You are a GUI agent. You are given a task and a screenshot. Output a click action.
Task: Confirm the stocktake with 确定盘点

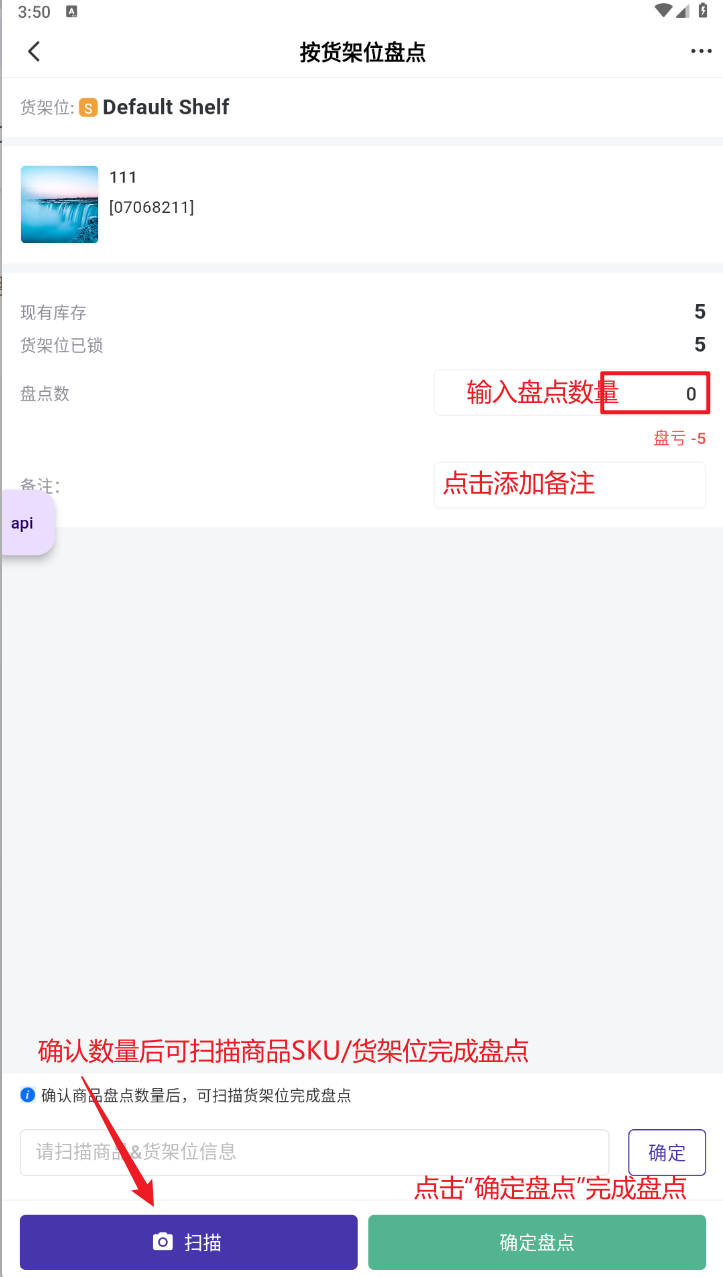[x=537, y=1242]
